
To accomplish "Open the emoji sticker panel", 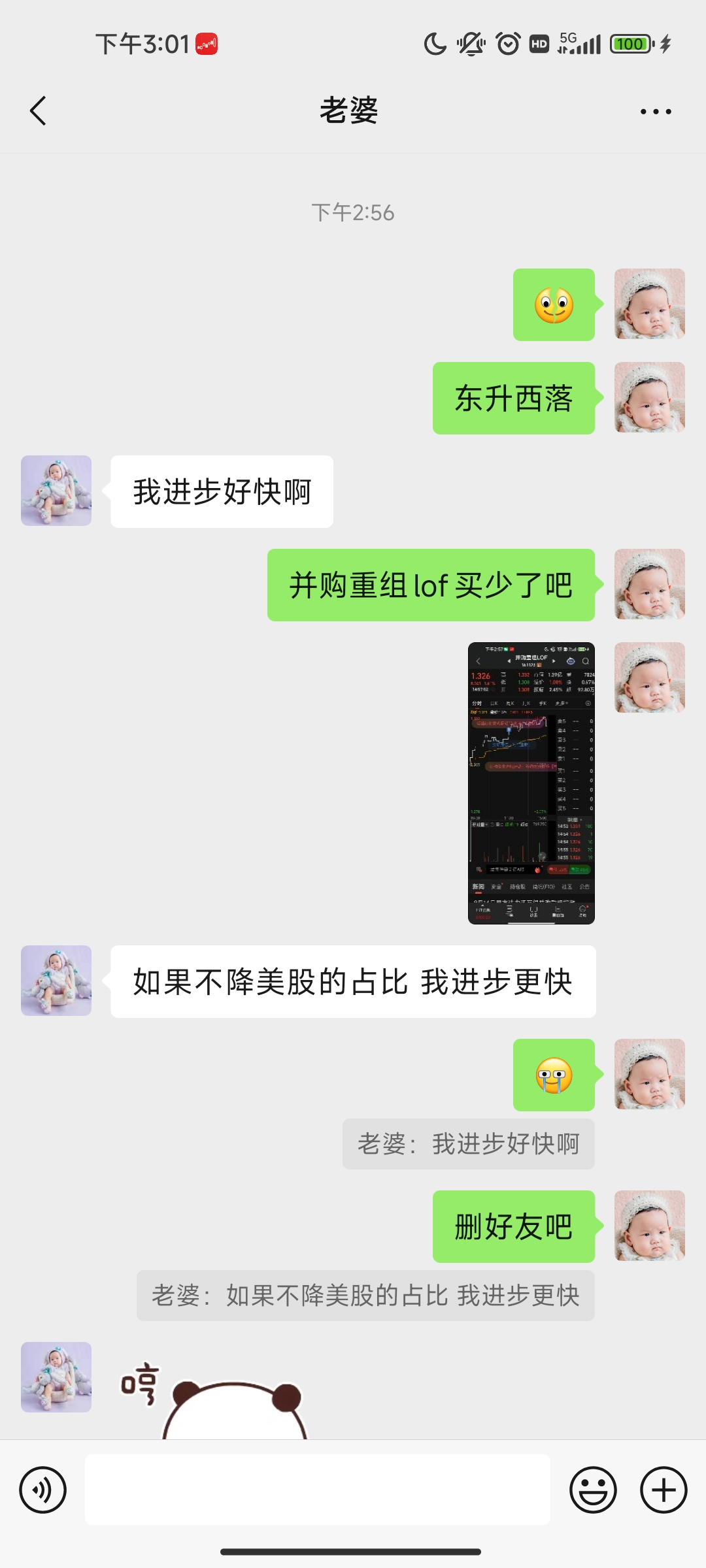I will pos(593,1490).
